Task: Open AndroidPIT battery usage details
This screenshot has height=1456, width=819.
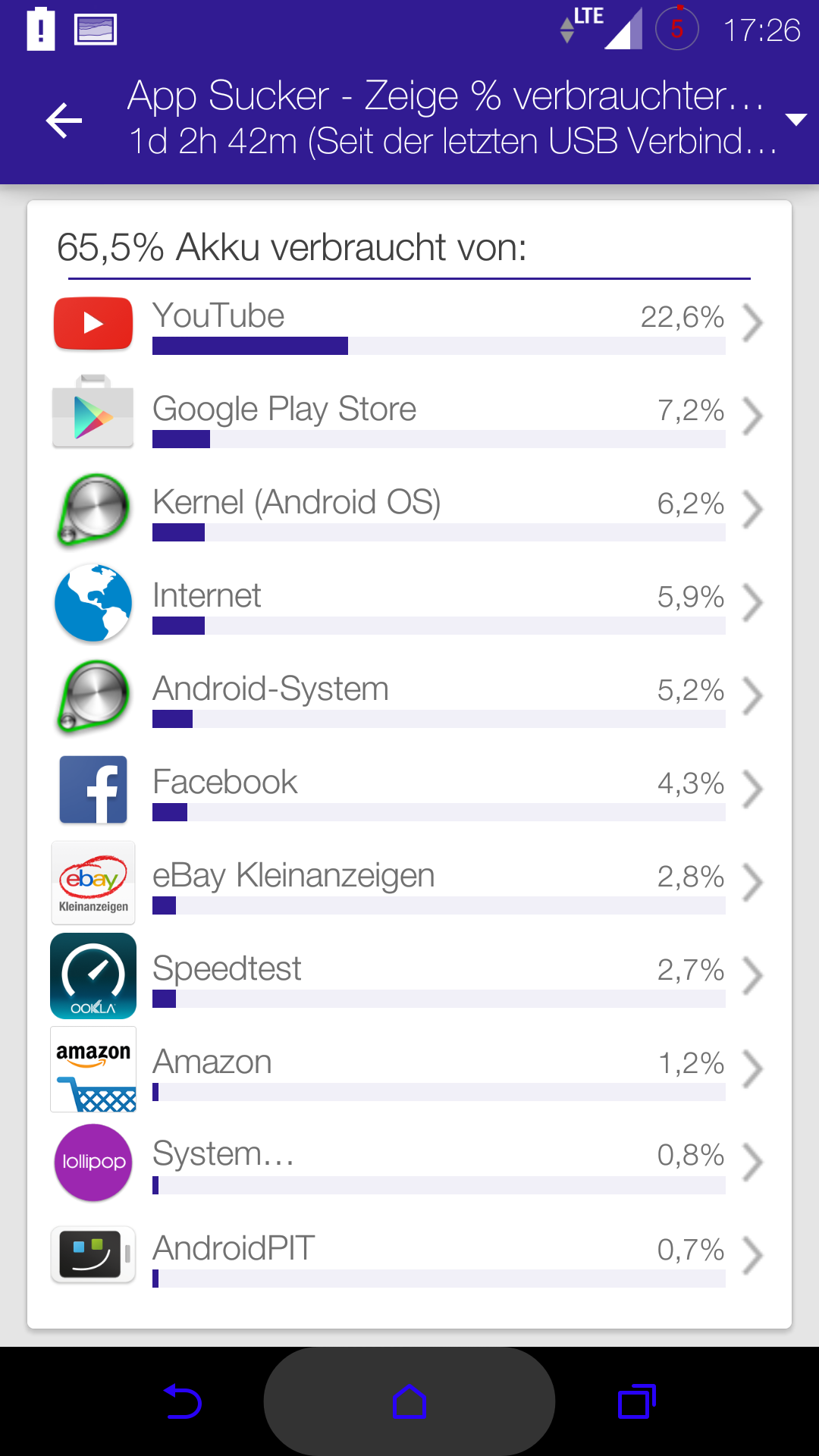Action: [x=409, y=1256]
